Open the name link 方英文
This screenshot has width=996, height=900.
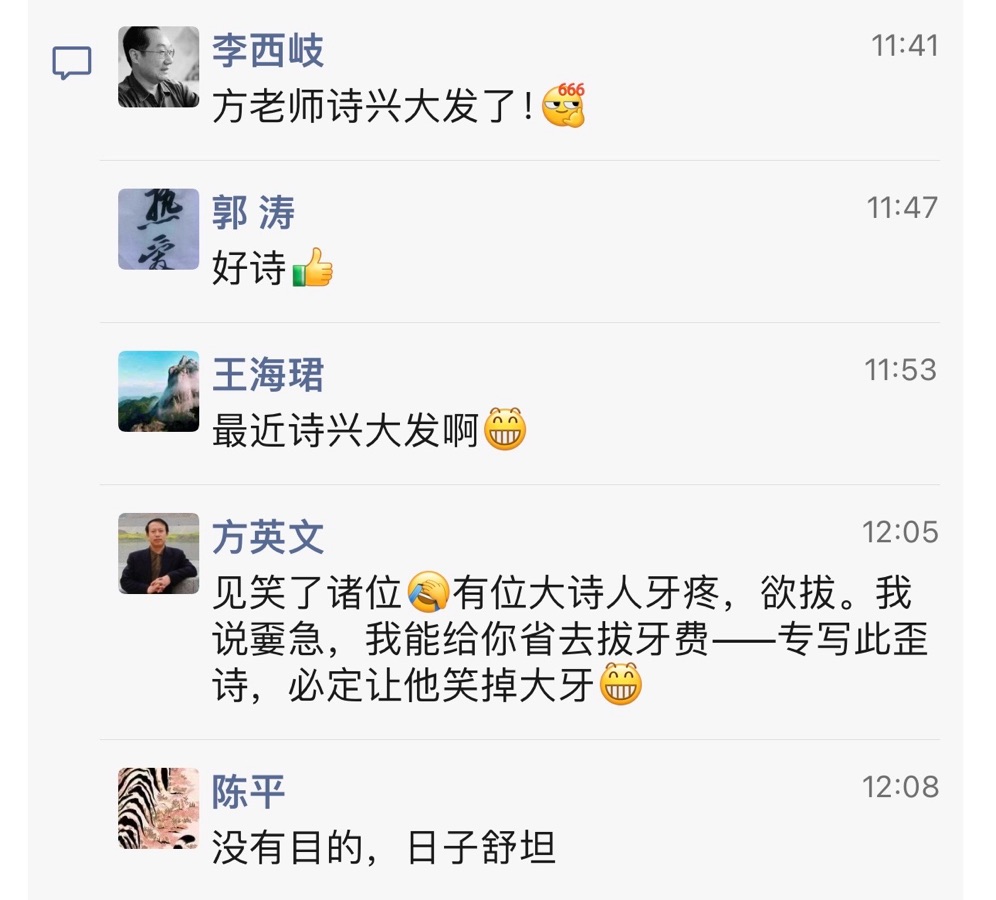pos(268,537)
